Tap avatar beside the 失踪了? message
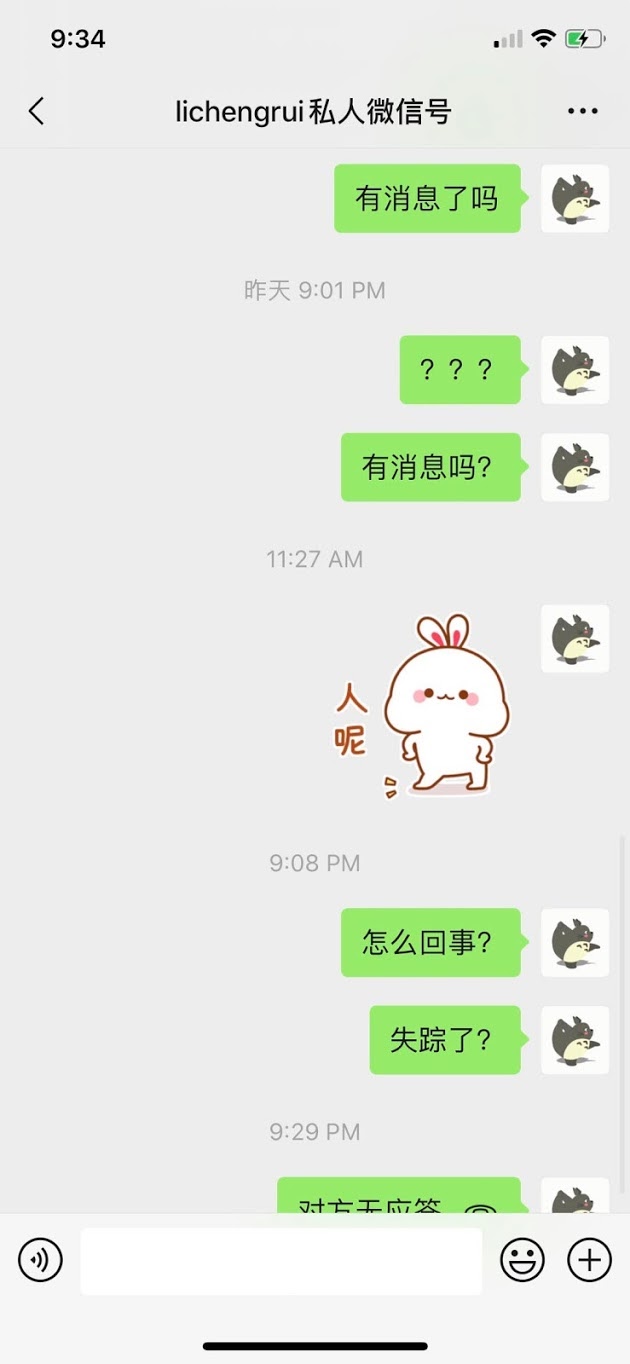The image size is (630, 1364). pyautogui.click(x=575, y=1040)
